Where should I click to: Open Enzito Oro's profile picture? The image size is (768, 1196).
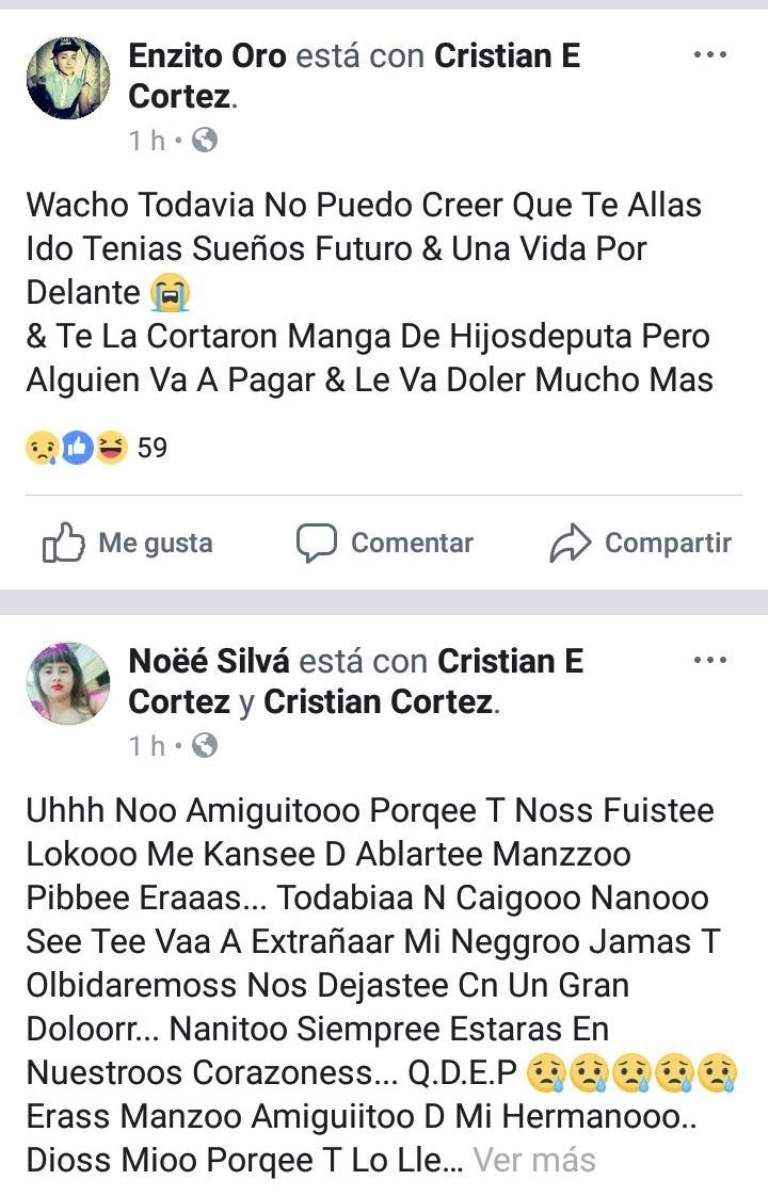(x=68, y=79)
